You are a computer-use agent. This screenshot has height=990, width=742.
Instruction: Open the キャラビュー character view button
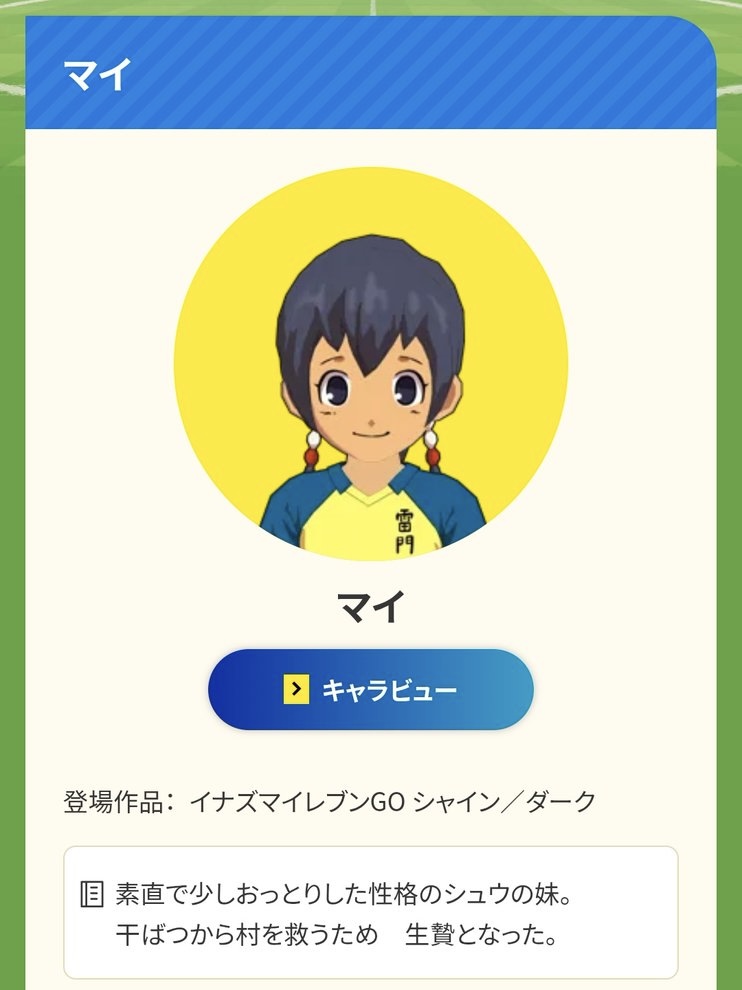[x=371, y=689]
